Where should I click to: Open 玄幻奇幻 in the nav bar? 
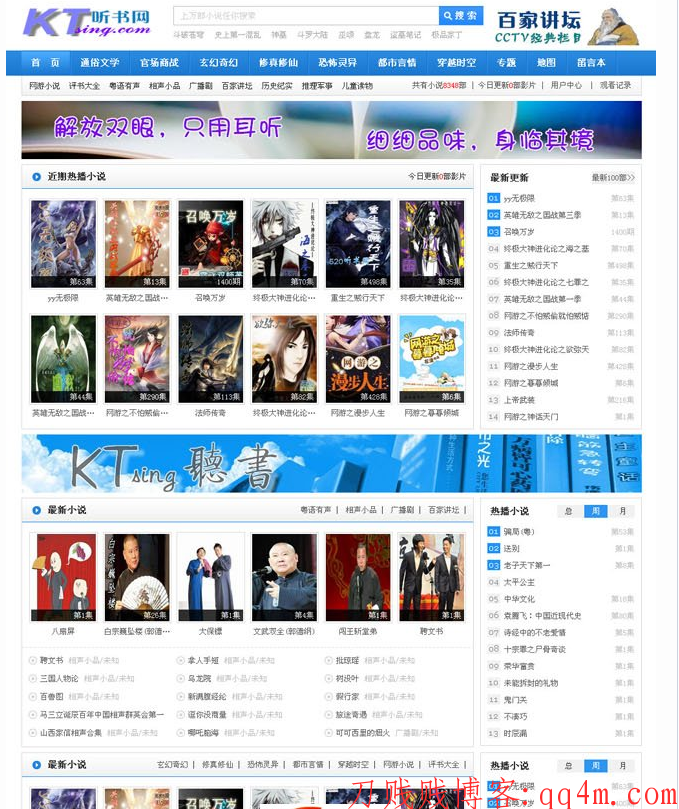click(218, 62)
